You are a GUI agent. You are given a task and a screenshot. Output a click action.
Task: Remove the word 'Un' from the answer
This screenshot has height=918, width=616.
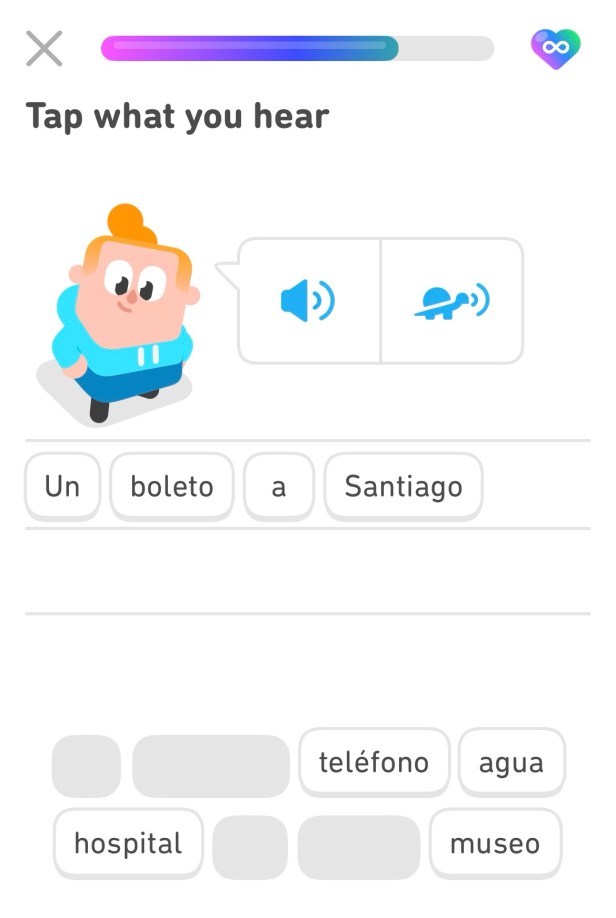[x=62, y=487]
